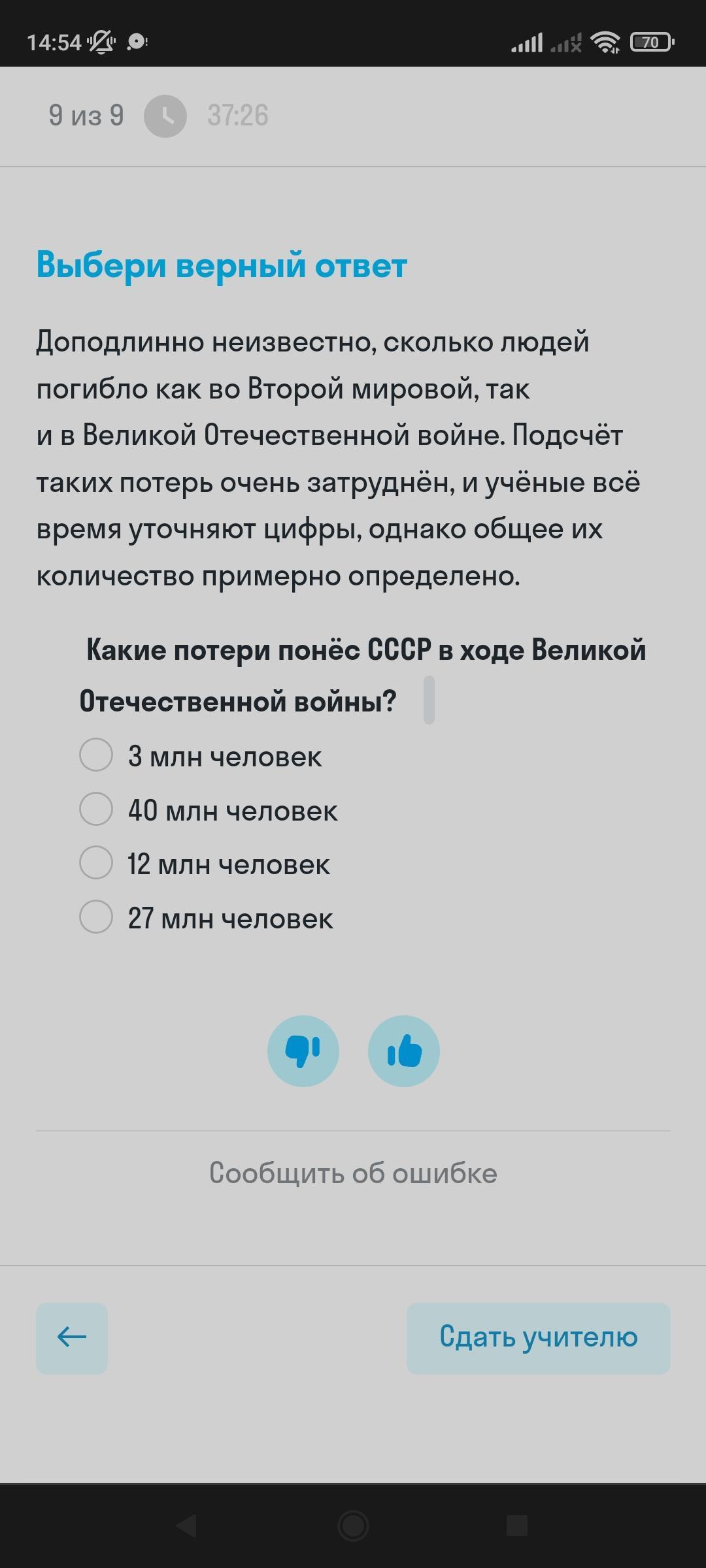Tap Сдать учителю to submit
The height and width of the screenshot is (1568, 706).
[x=538, y=1337]
